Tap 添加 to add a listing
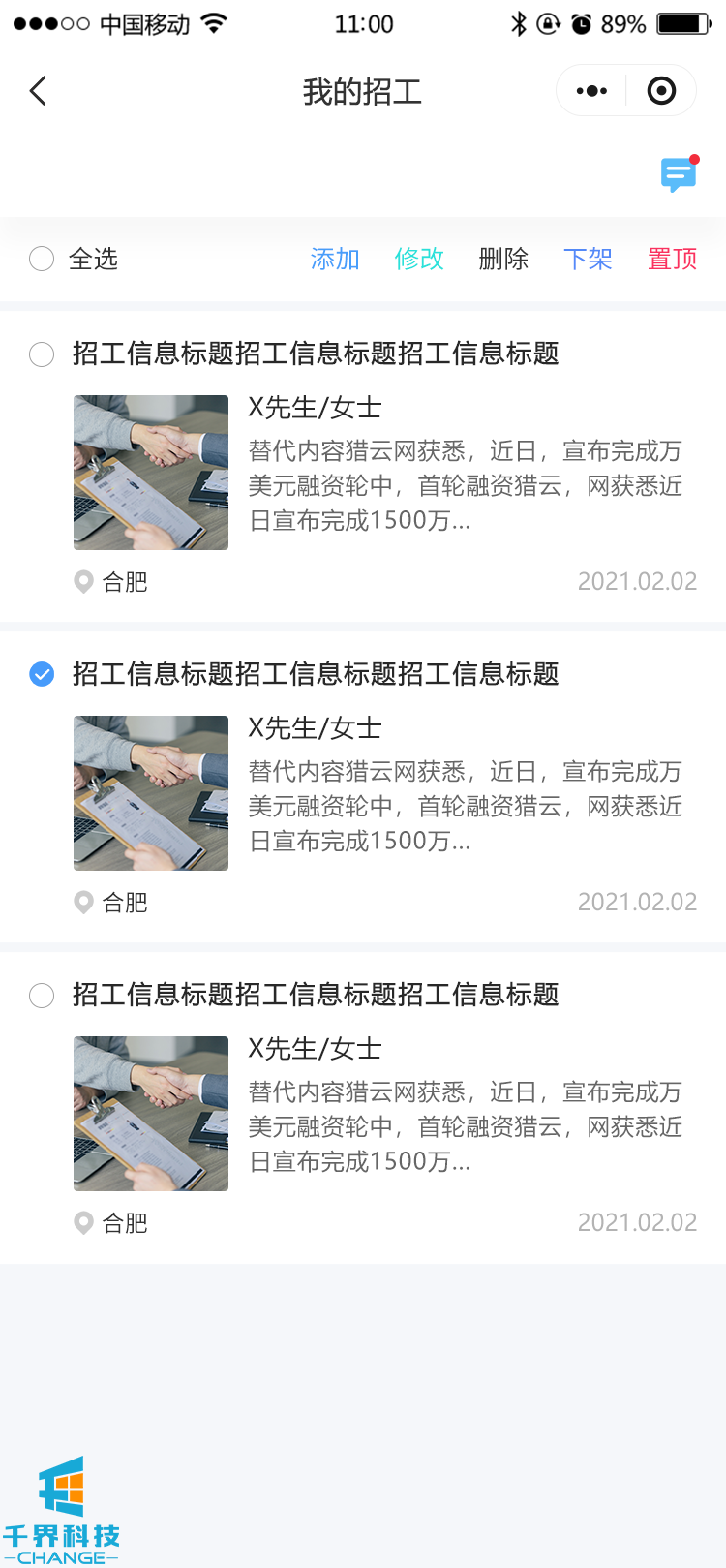Viewport: 726px width, 1568px height. [x=335, y=259]
